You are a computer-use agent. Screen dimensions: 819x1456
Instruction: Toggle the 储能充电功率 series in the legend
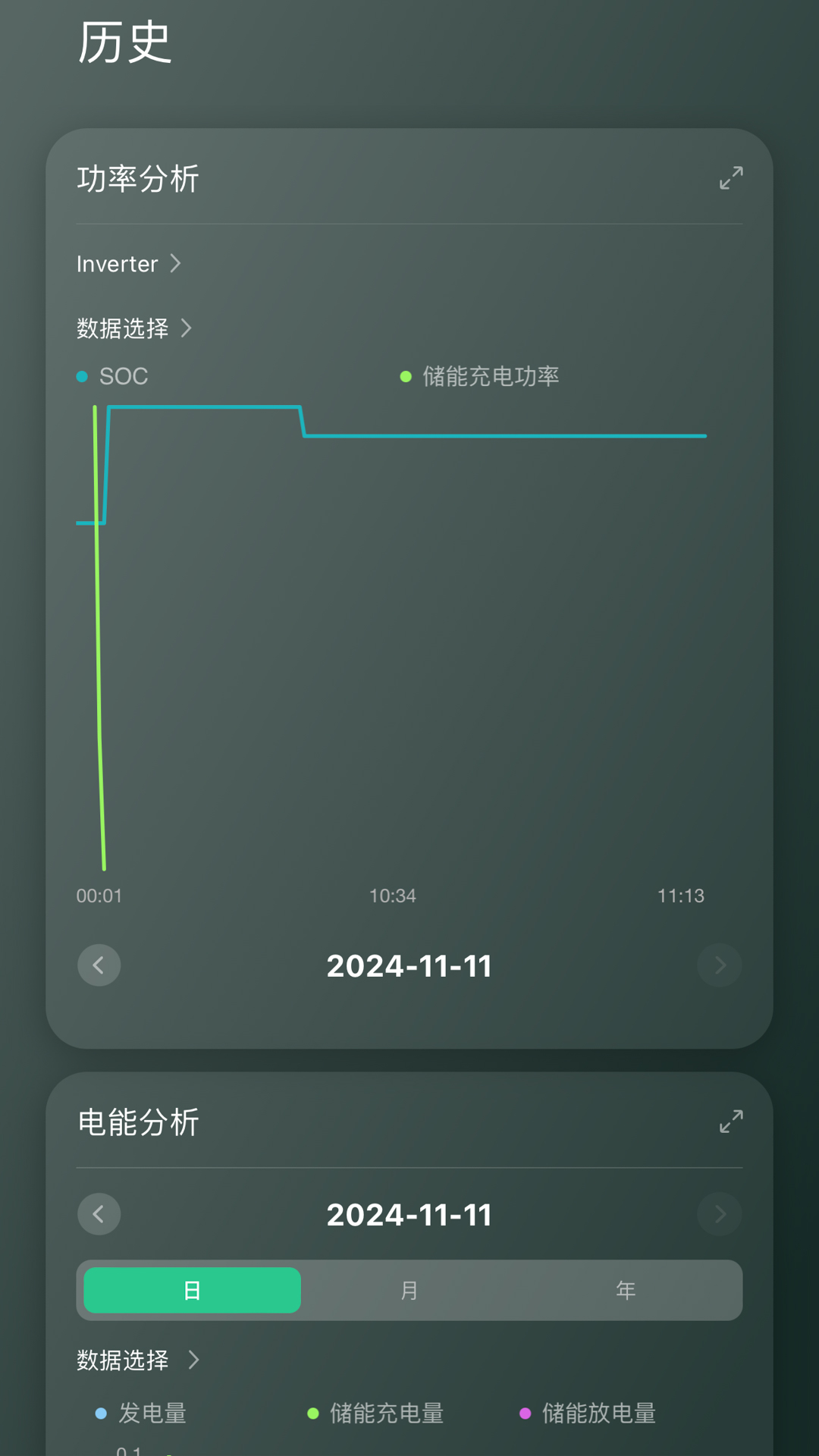pos(480,376)
